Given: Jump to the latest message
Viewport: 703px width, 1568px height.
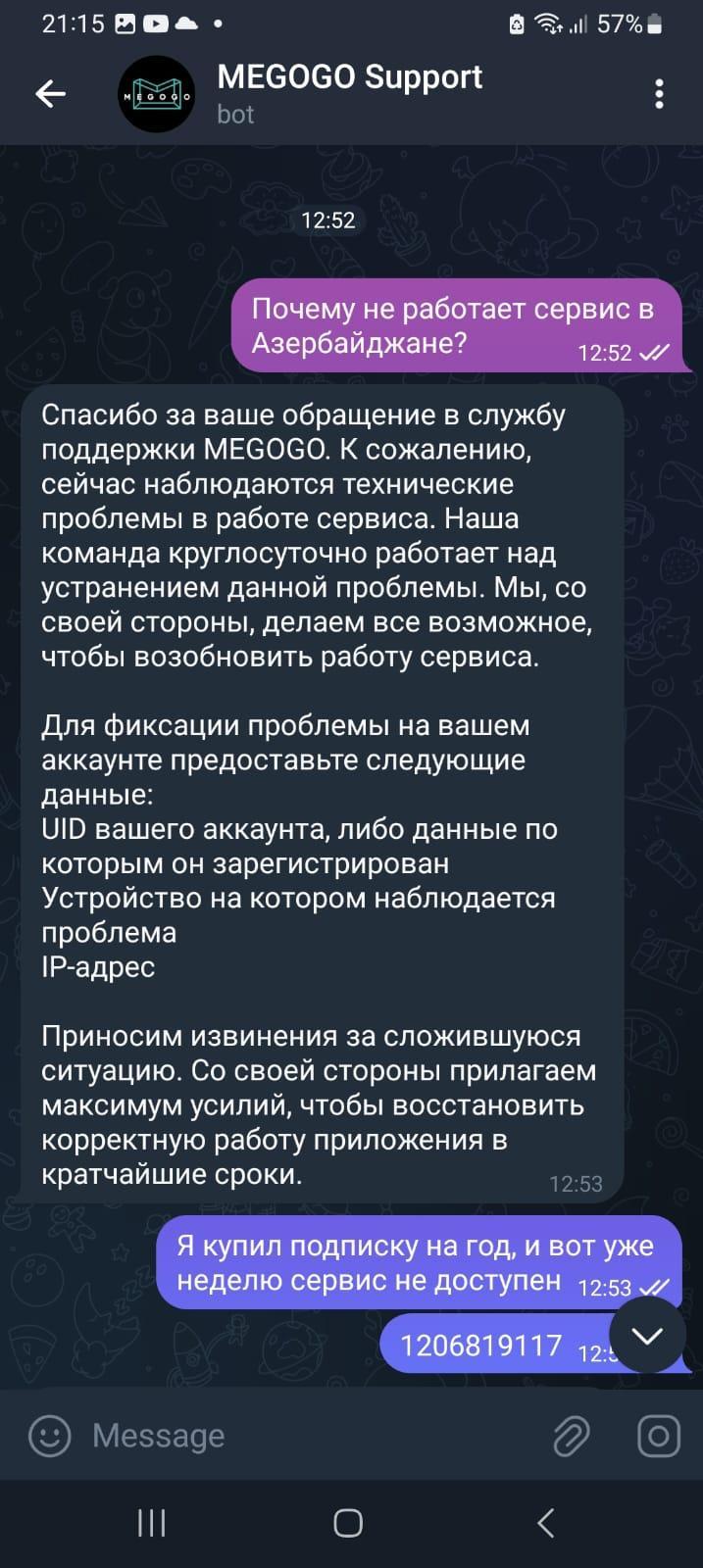Looking at the screenshot, I should (647, 1335).
